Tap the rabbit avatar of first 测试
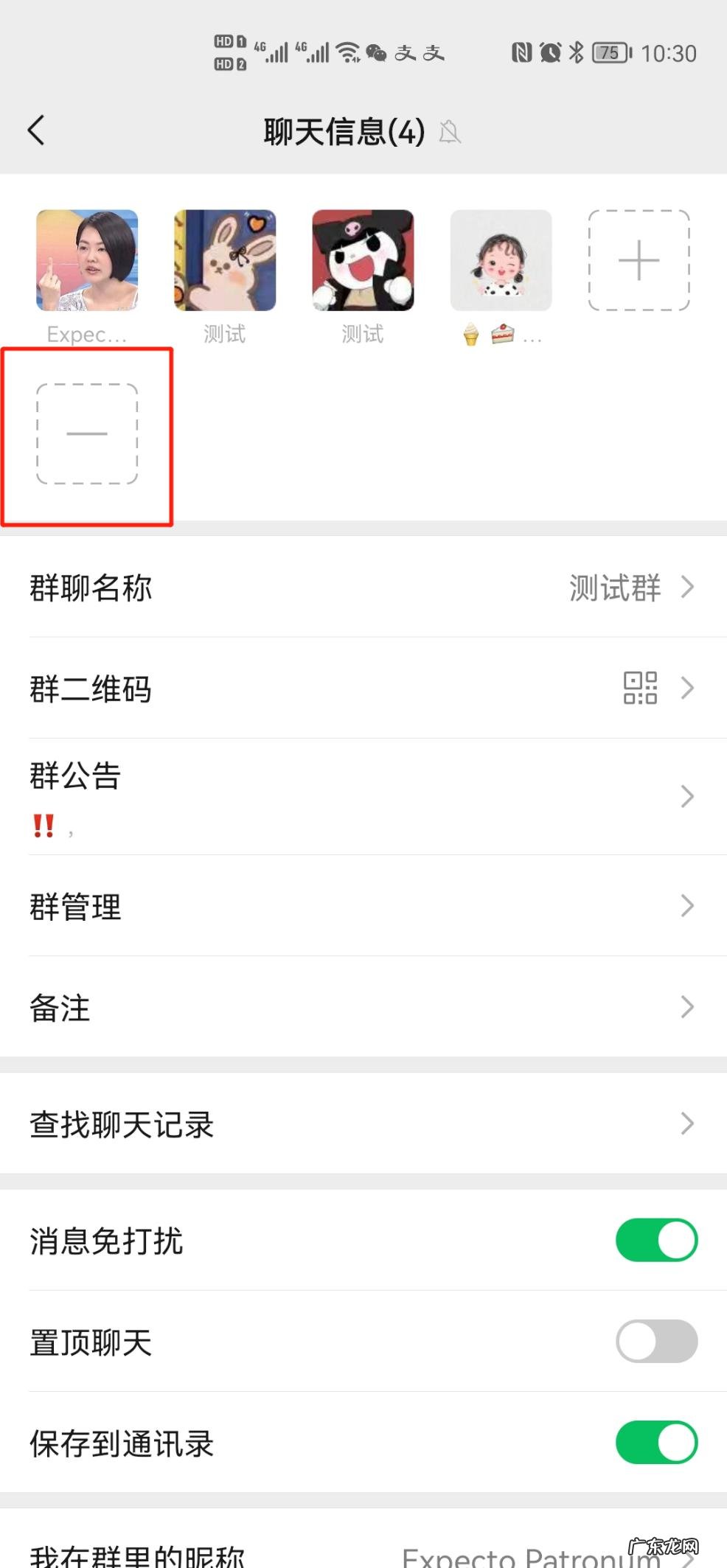The image size is (727, 1568). (224, 260)
